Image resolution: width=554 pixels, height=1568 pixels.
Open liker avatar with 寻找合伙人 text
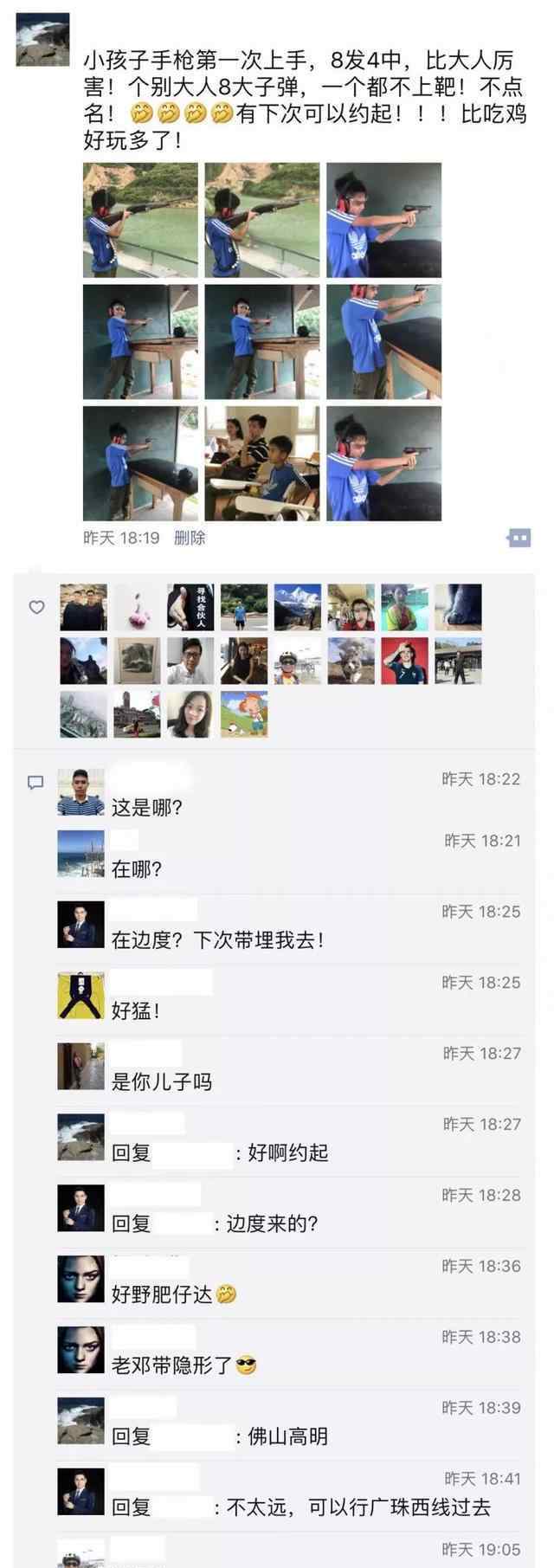pos(190,606)
